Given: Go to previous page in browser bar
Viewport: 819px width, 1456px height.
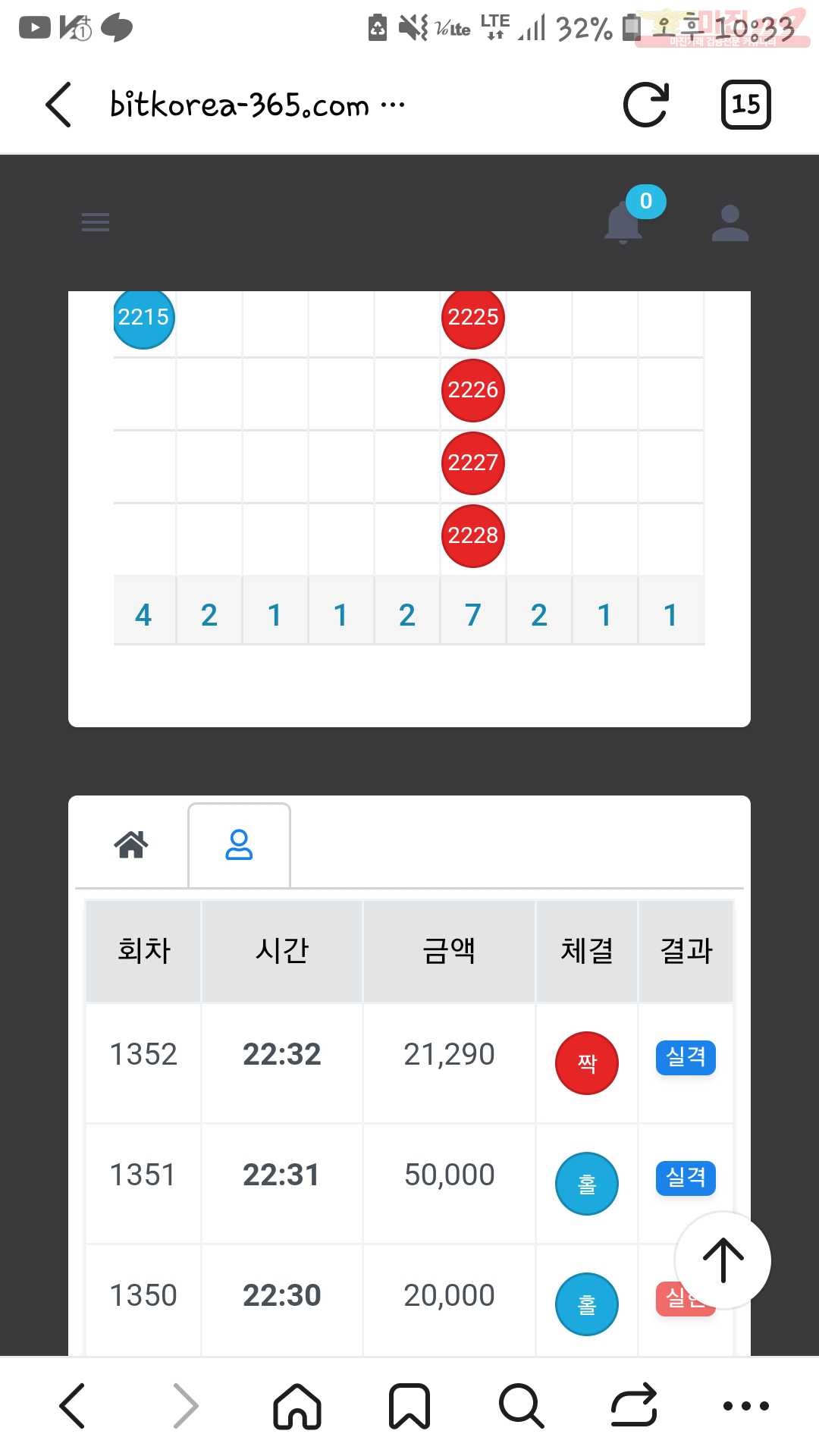Looking at the screenshot, I should coord(73,1405).
